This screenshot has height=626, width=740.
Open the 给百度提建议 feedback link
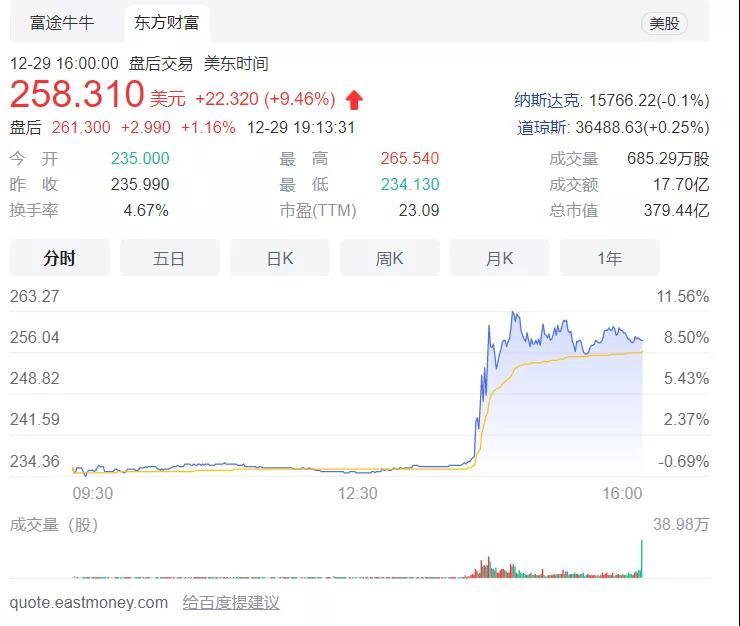231,602
